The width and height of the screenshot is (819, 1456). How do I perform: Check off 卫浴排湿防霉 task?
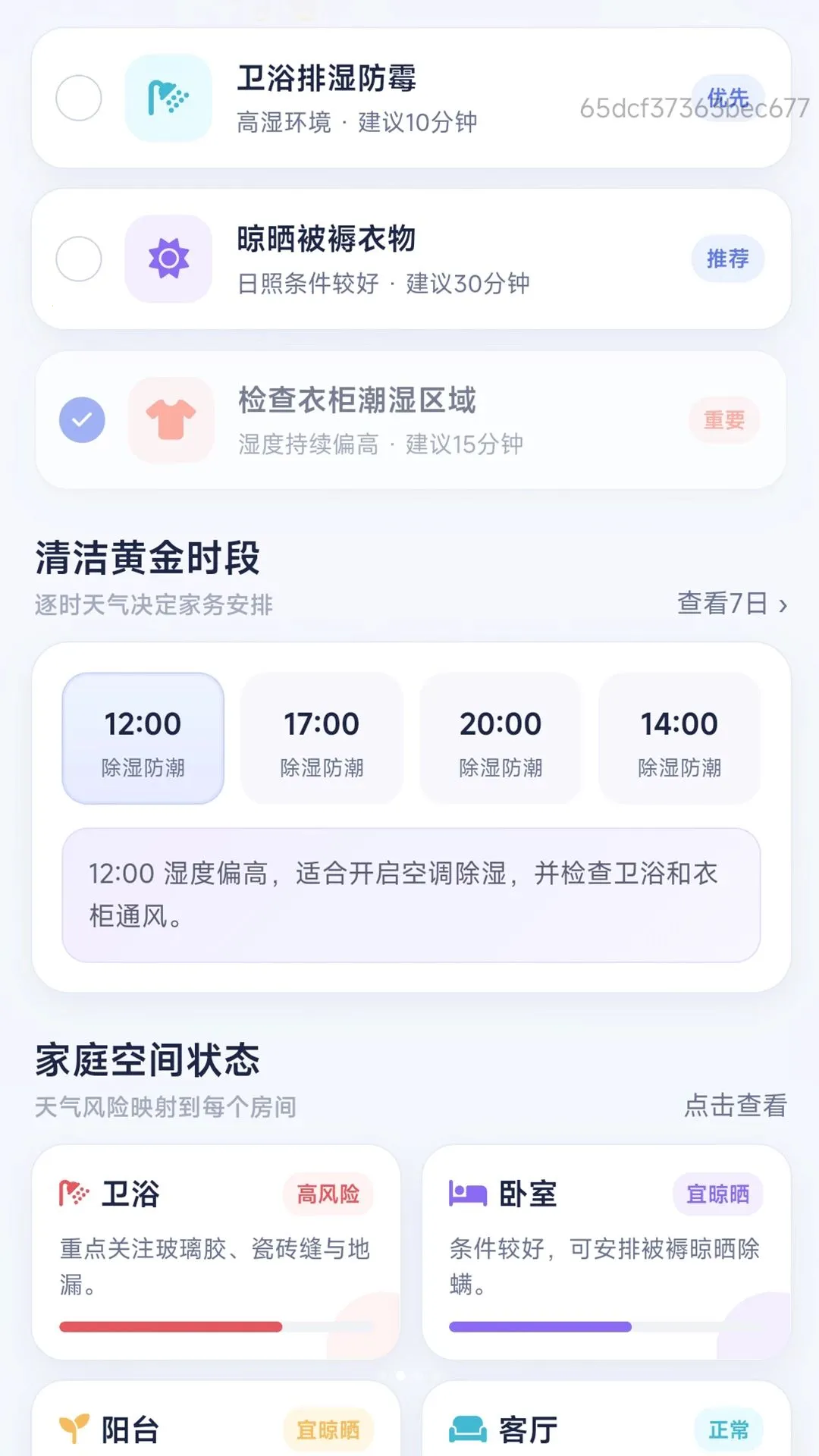click(x=79, y=98)
